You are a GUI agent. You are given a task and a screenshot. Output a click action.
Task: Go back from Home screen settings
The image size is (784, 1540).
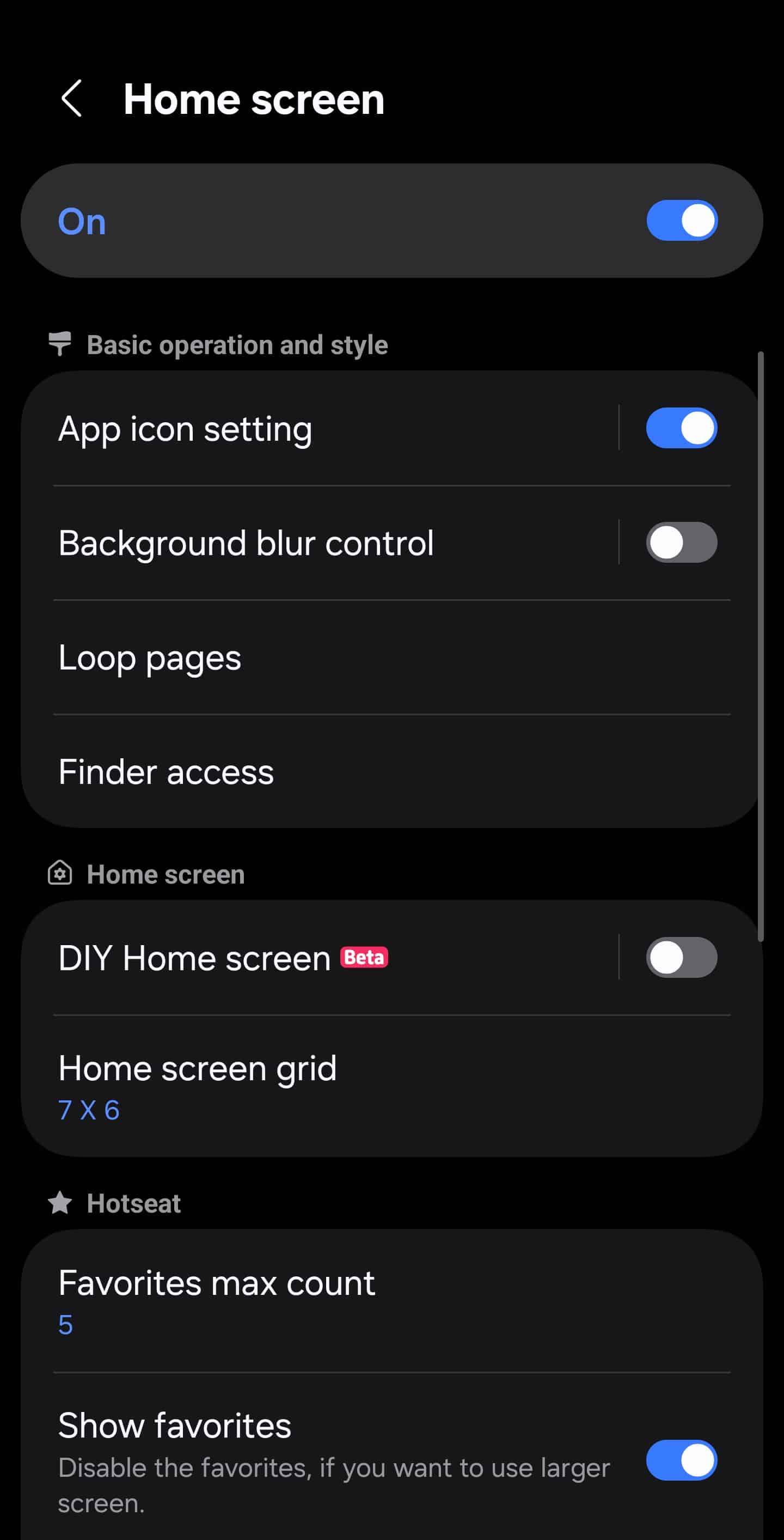coord(71,99)
